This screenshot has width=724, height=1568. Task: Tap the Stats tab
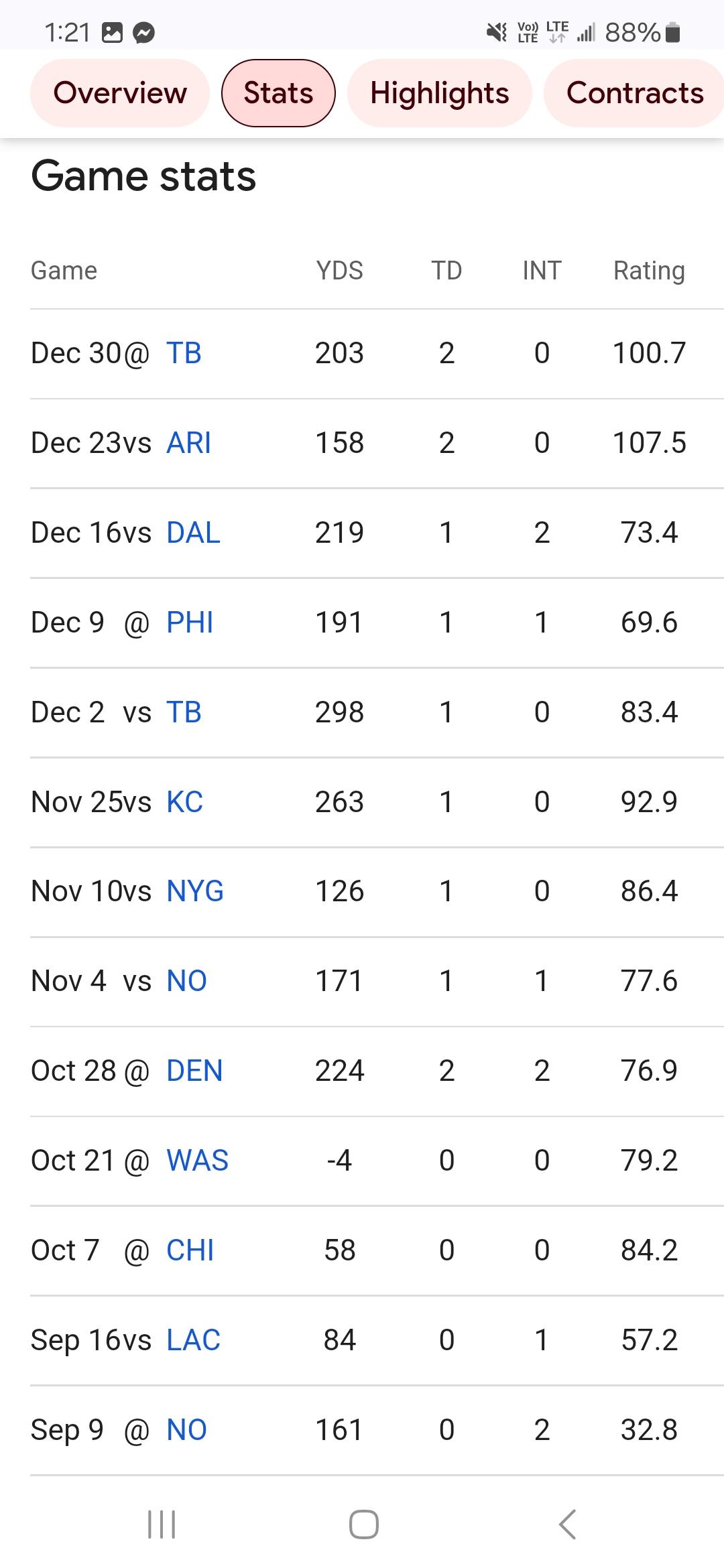click(278, 93)
